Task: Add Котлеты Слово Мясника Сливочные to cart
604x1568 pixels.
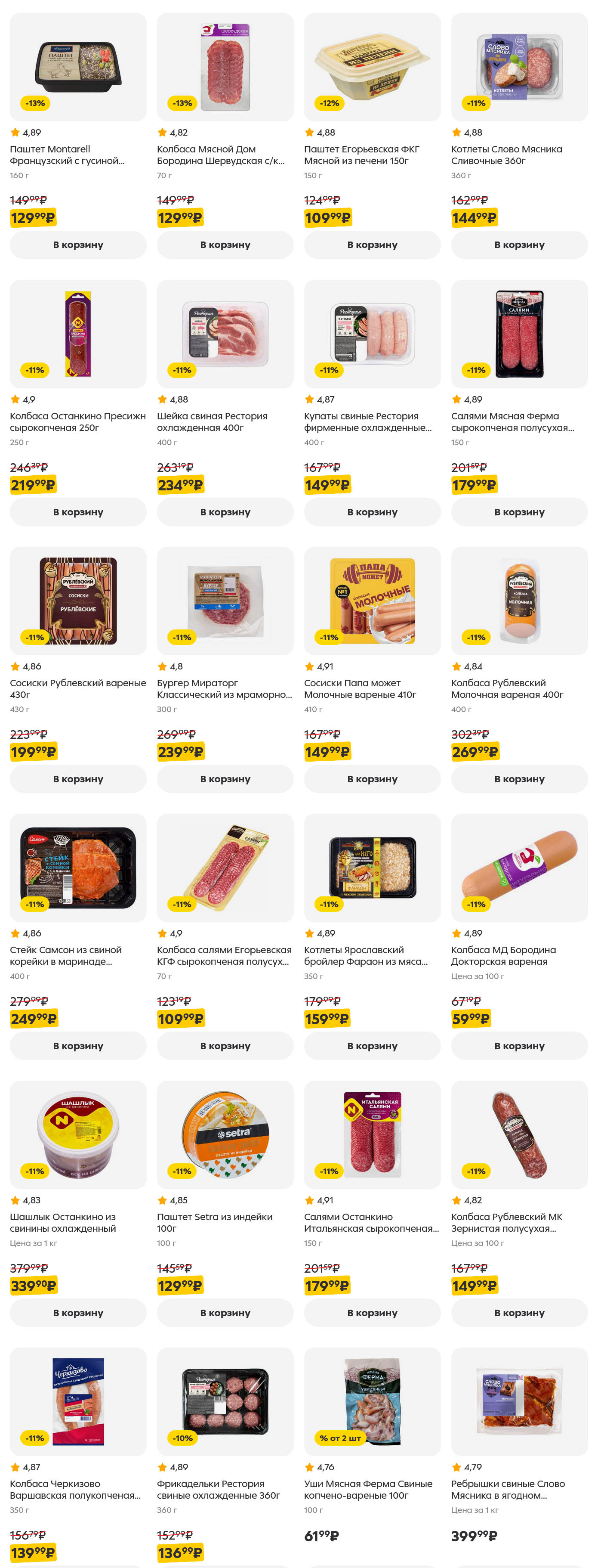Action: (x=519, y=245)
